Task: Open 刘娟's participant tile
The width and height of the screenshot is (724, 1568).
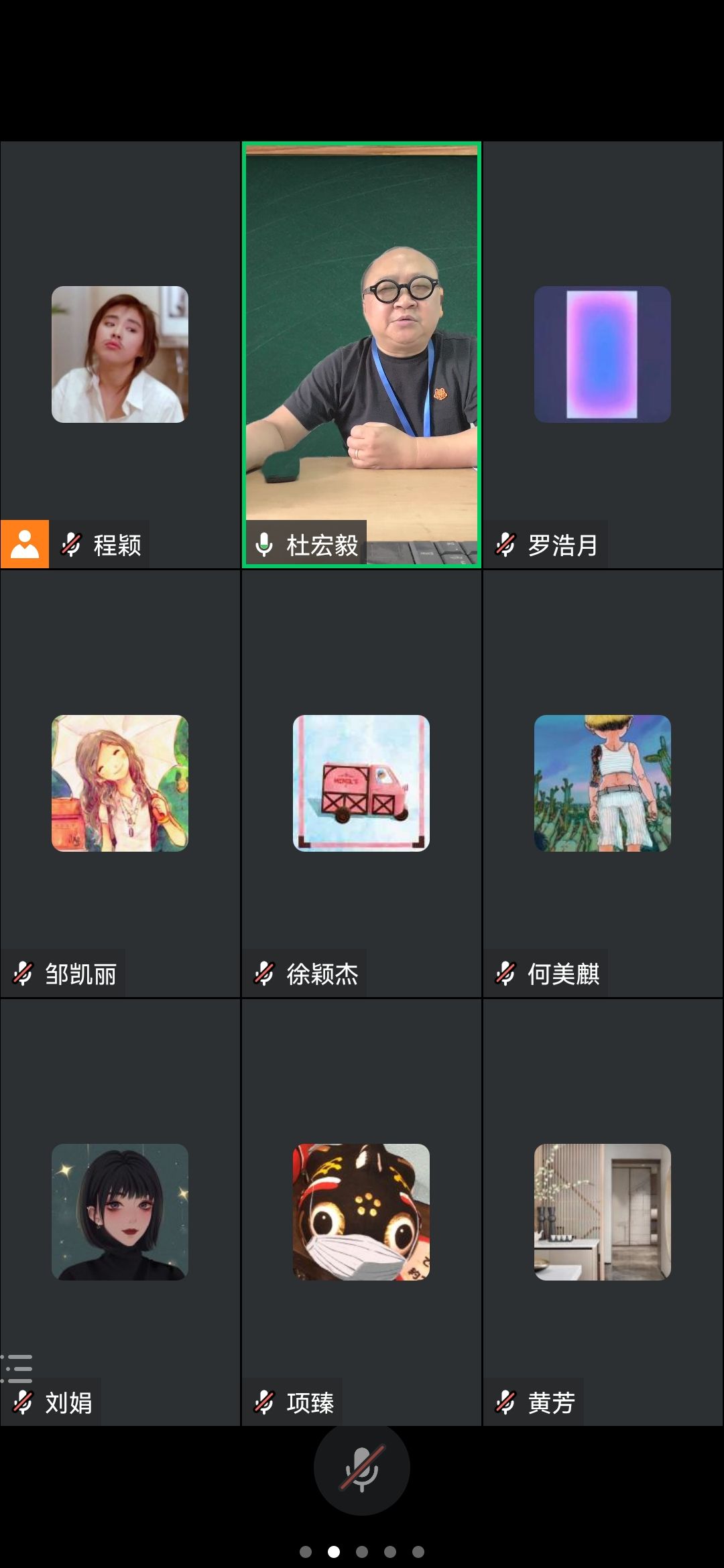Action: (120, 1212)
